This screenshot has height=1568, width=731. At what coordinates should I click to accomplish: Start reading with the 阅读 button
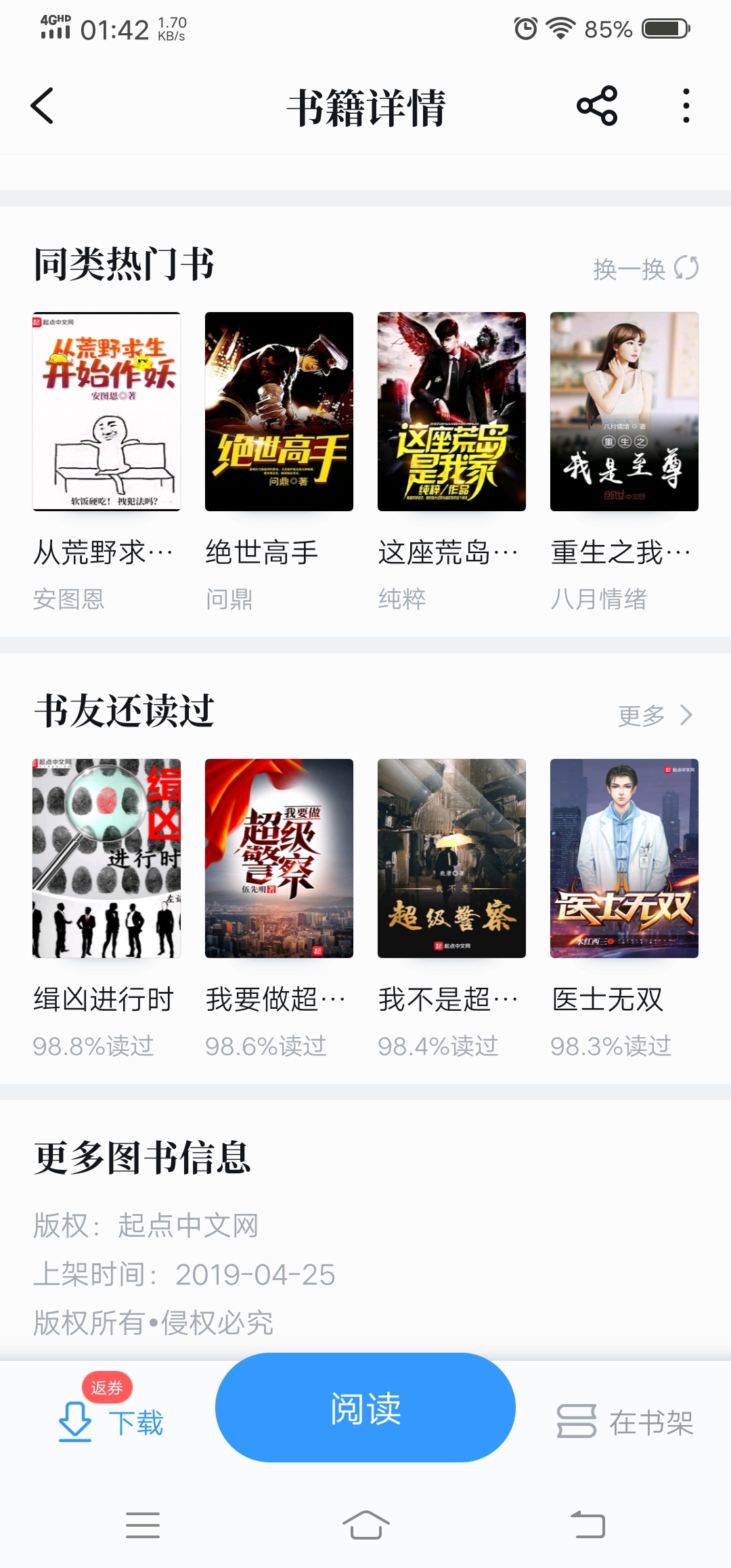tap(365, 1408)
